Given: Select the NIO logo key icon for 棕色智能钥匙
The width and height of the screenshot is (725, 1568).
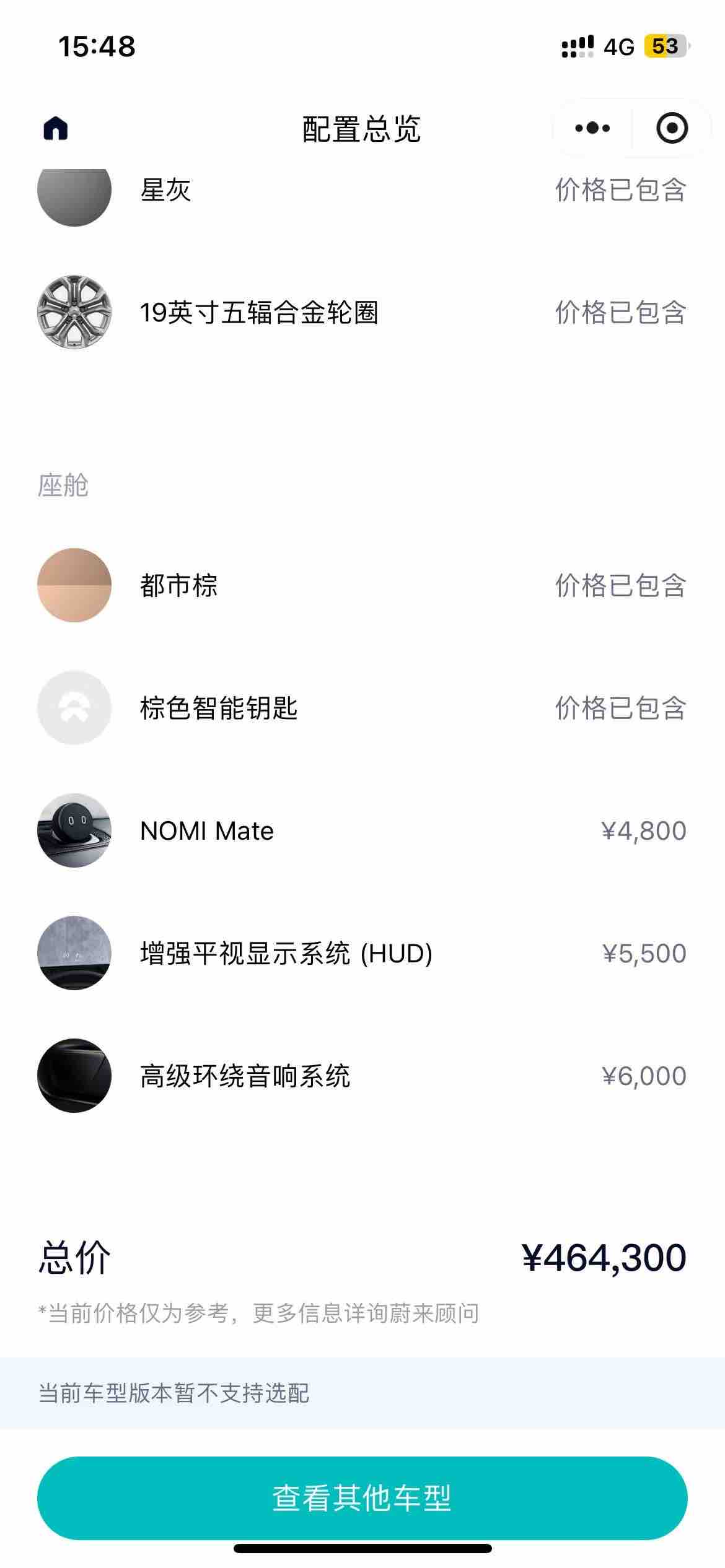Looking at the screenshot, I should [74, 707].
